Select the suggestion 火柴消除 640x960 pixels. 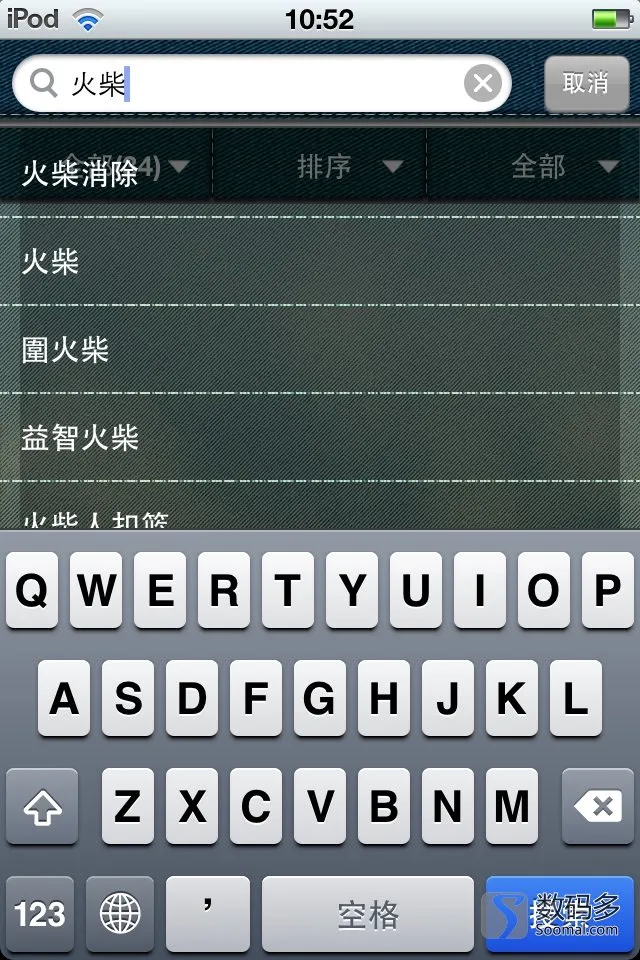[80, 175]
